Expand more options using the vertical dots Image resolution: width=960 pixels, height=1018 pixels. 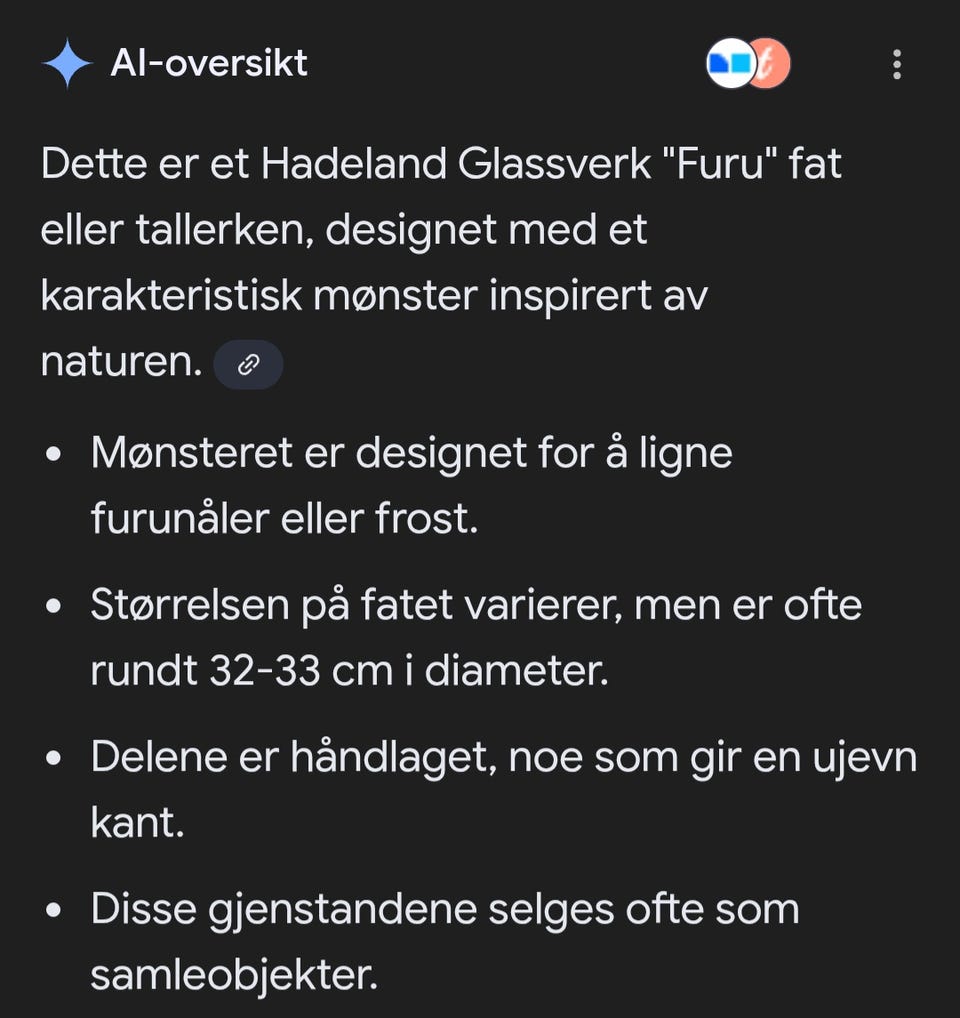click(896, 63)
